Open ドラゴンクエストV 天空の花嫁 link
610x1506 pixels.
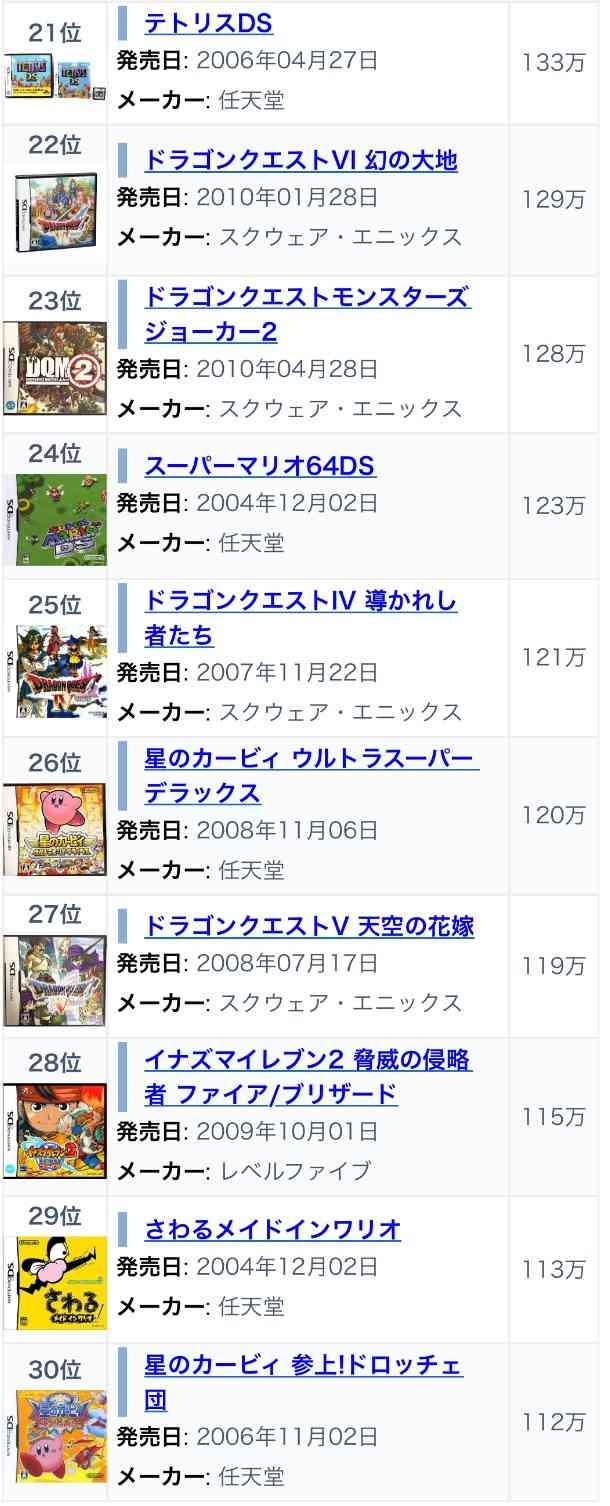coord(308,926)
